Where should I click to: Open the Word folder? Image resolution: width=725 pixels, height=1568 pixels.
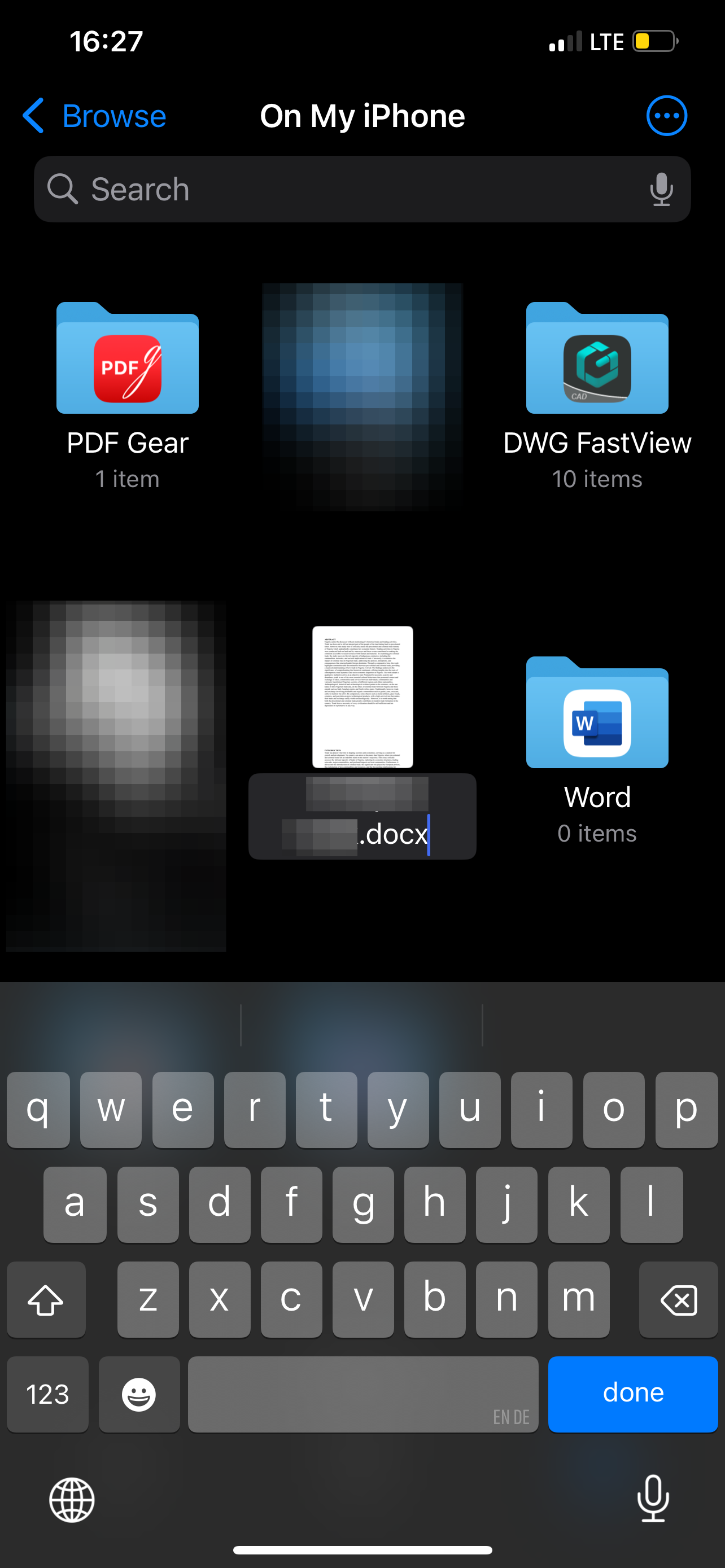click(597, 714)
